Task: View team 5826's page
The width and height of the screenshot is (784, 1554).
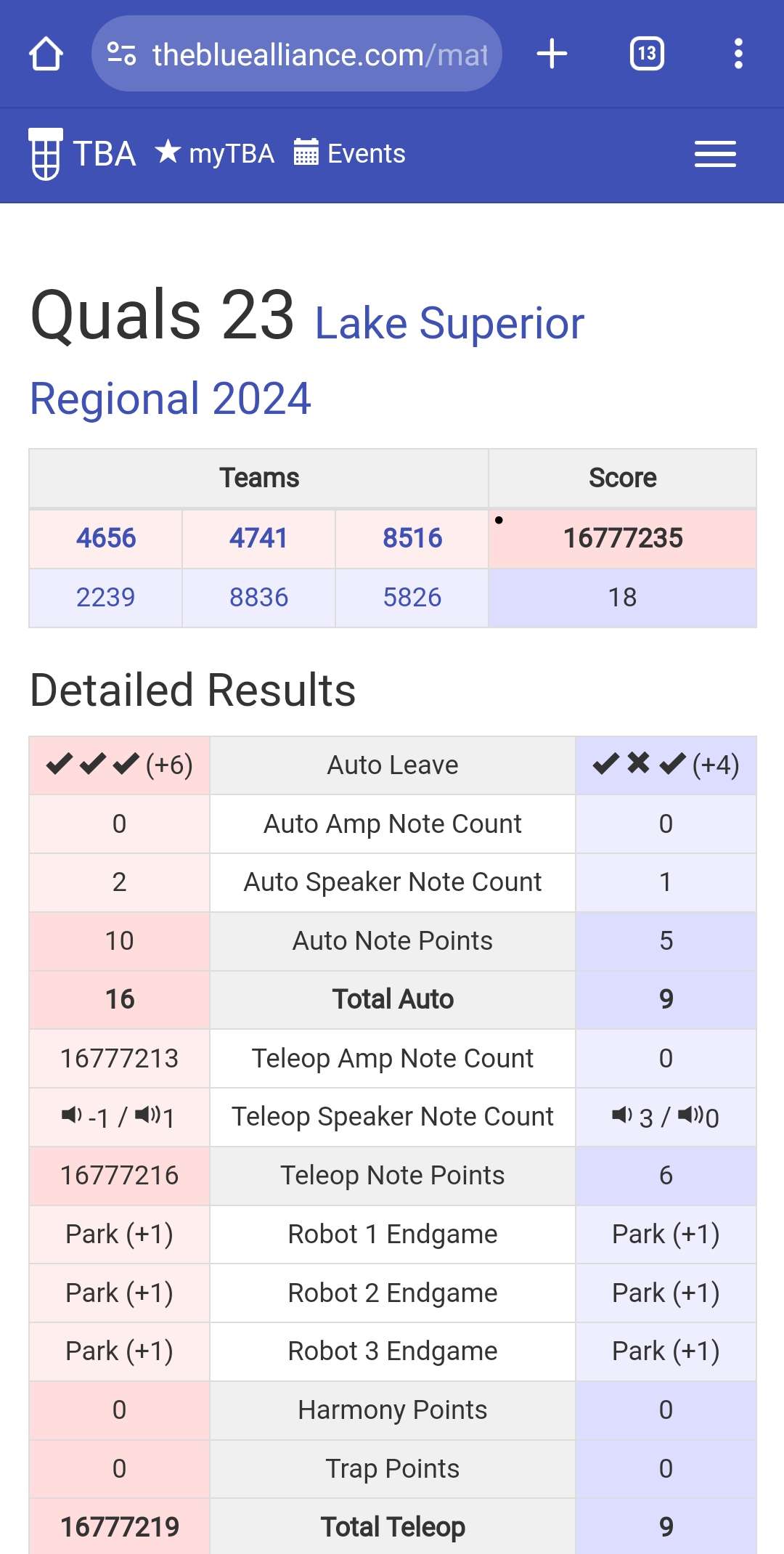Action: click(412, 598)
